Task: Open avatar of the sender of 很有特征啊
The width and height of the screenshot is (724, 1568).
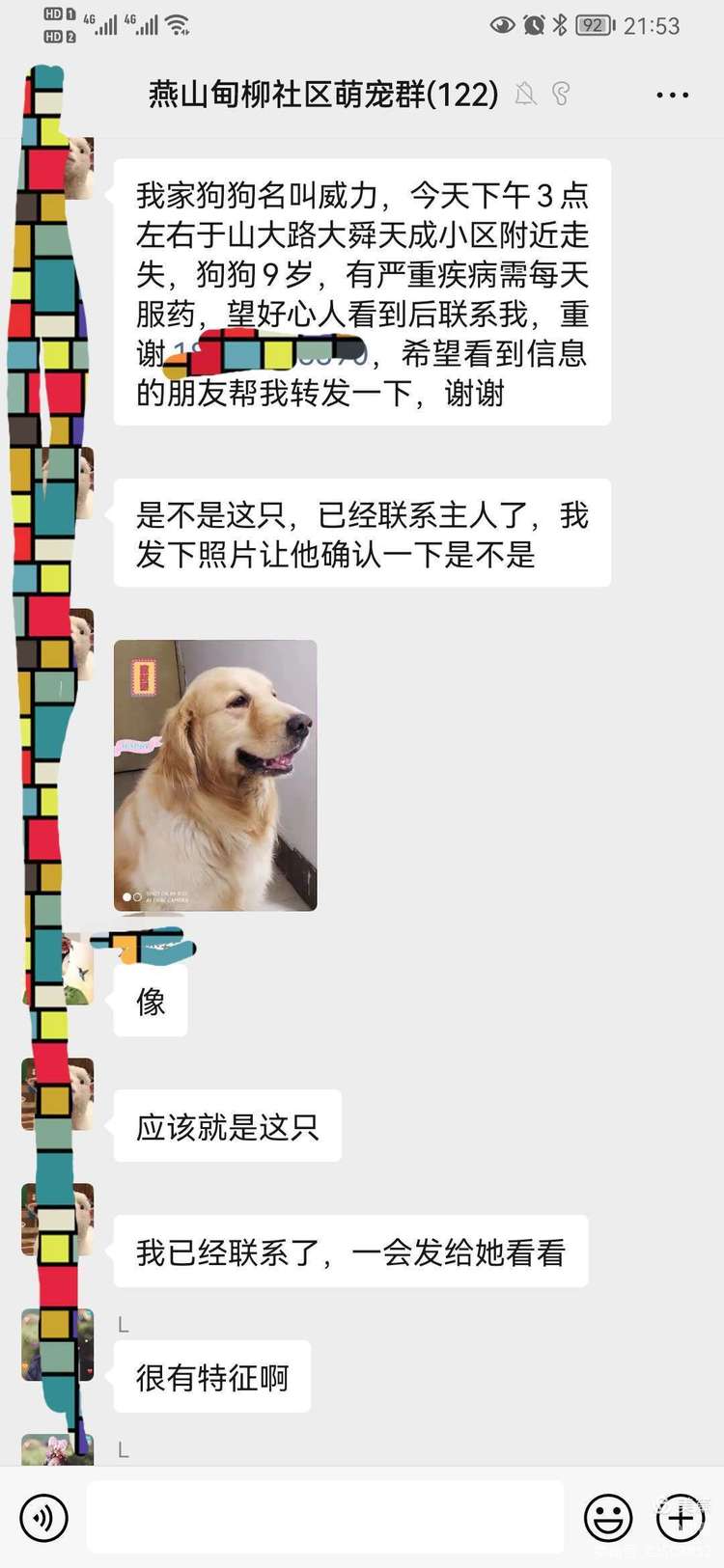Action: [x=58, y=1344]
